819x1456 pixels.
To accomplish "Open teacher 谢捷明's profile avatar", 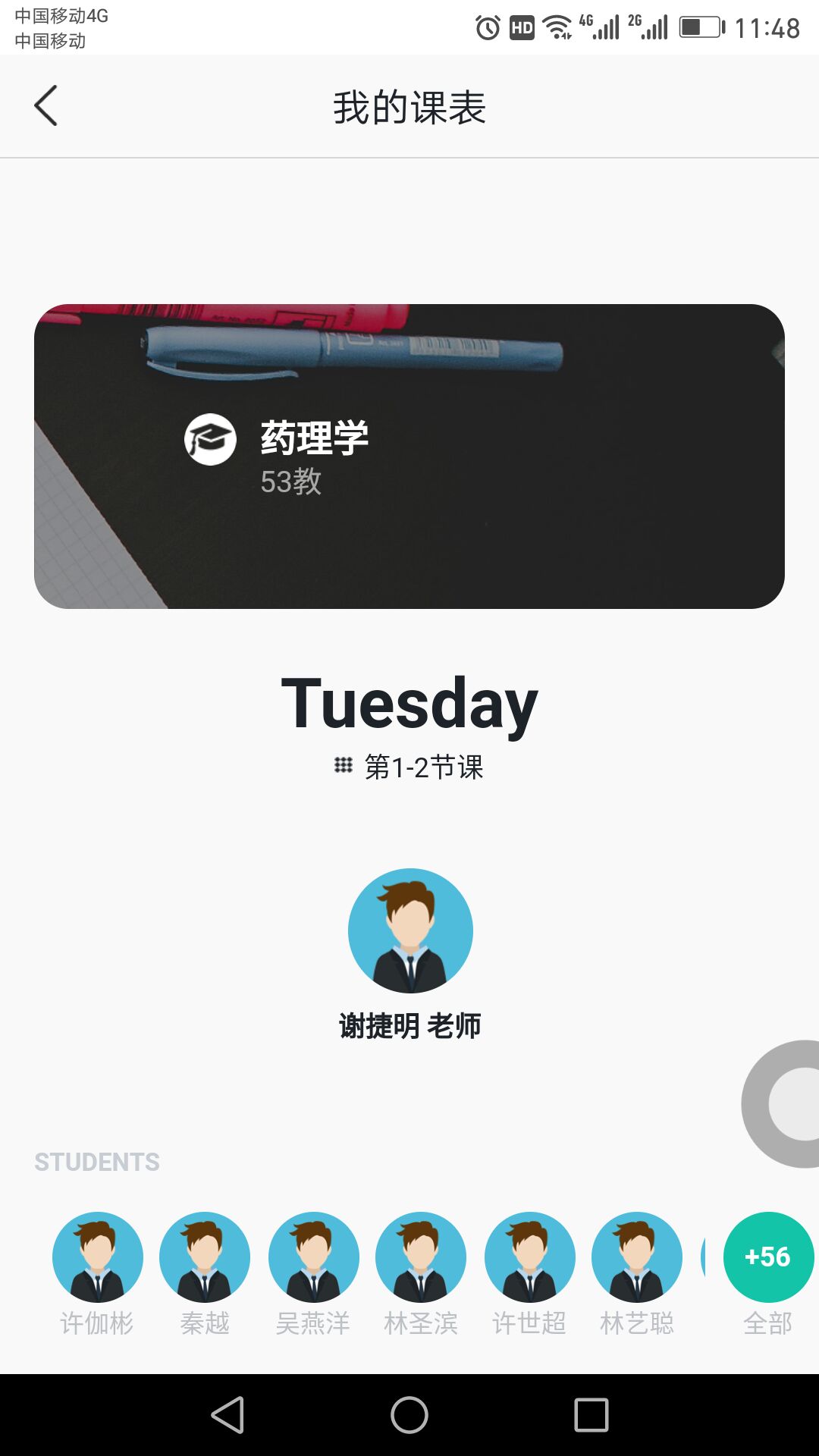I will click(410, 930).
